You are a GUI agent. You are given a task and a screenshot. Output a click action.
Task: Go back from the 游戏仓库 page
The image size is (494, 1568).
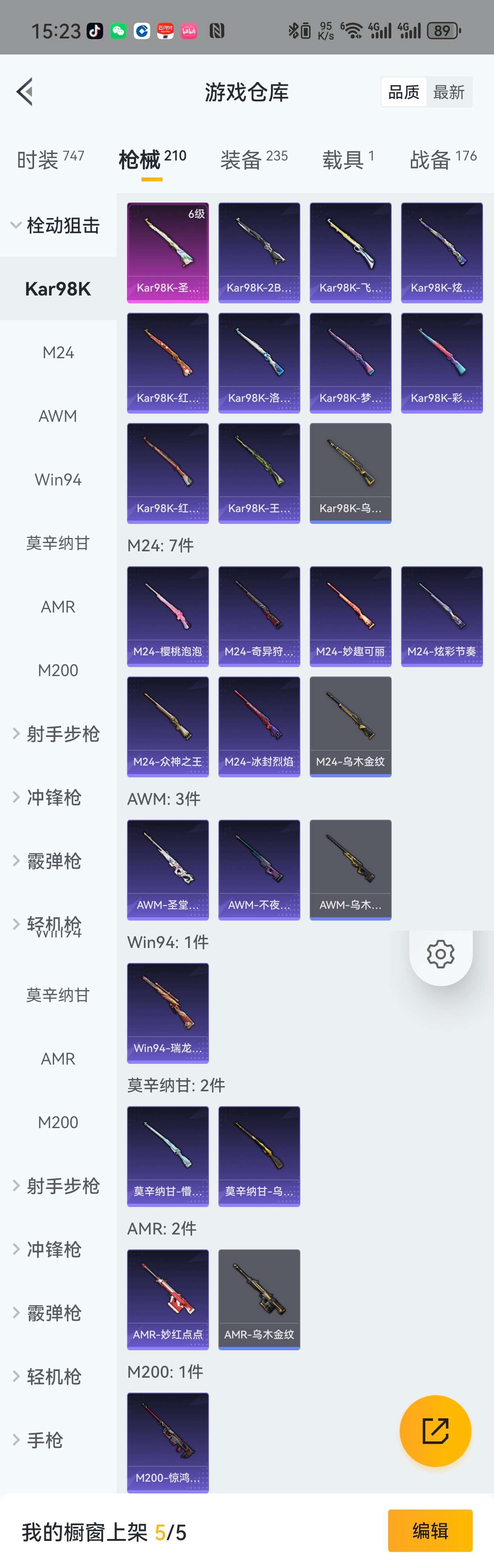click(25, 92)
